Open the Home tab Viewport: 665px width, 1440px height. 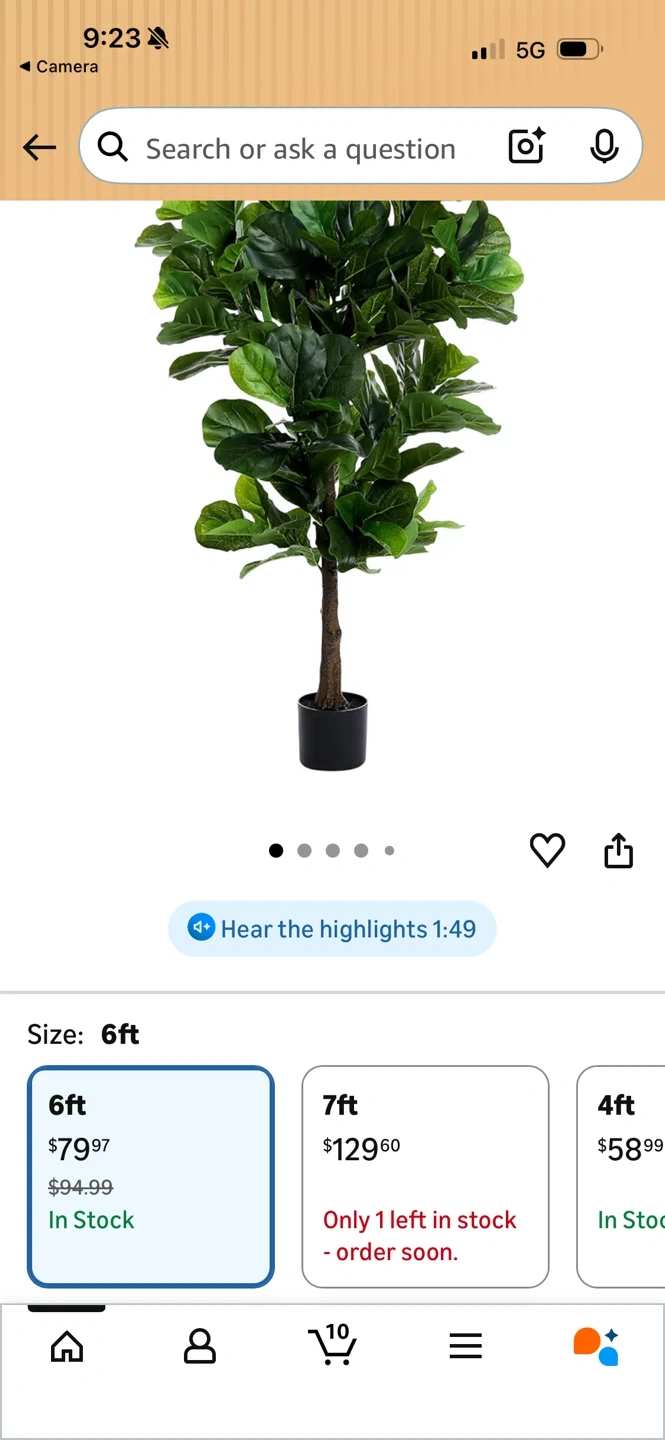67,1346
